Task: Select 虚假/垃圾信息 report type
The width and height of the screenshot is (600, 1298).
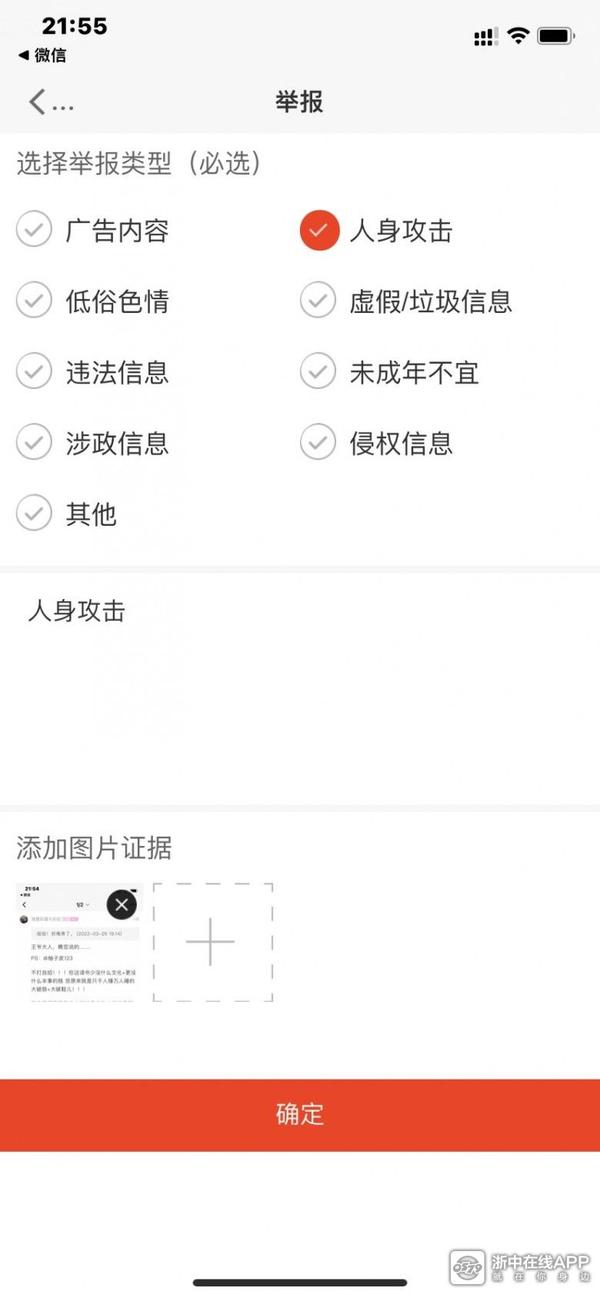Action: [x=319, y=301]
